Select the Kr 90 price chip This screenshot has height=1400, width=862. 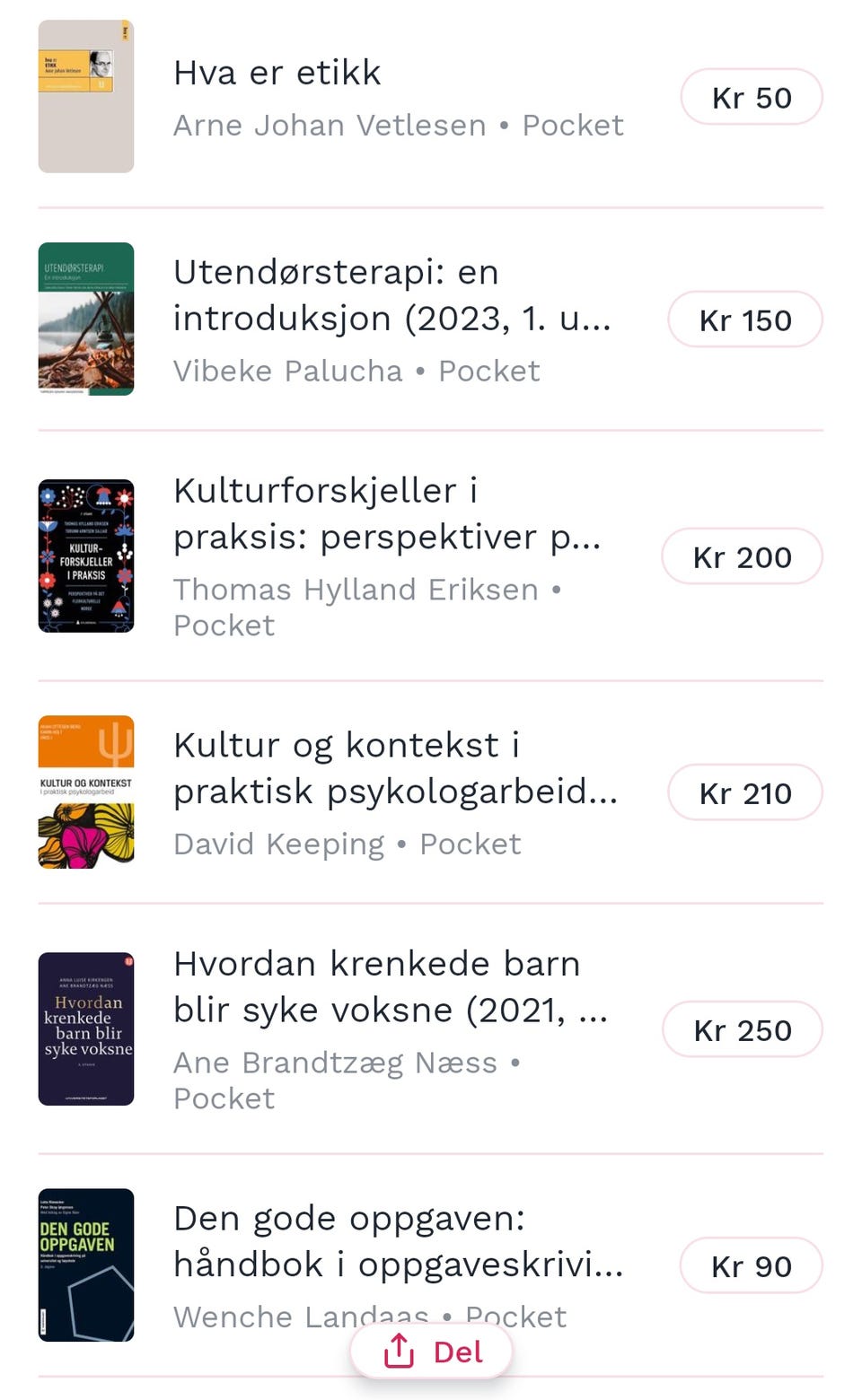click(752, 1265)
